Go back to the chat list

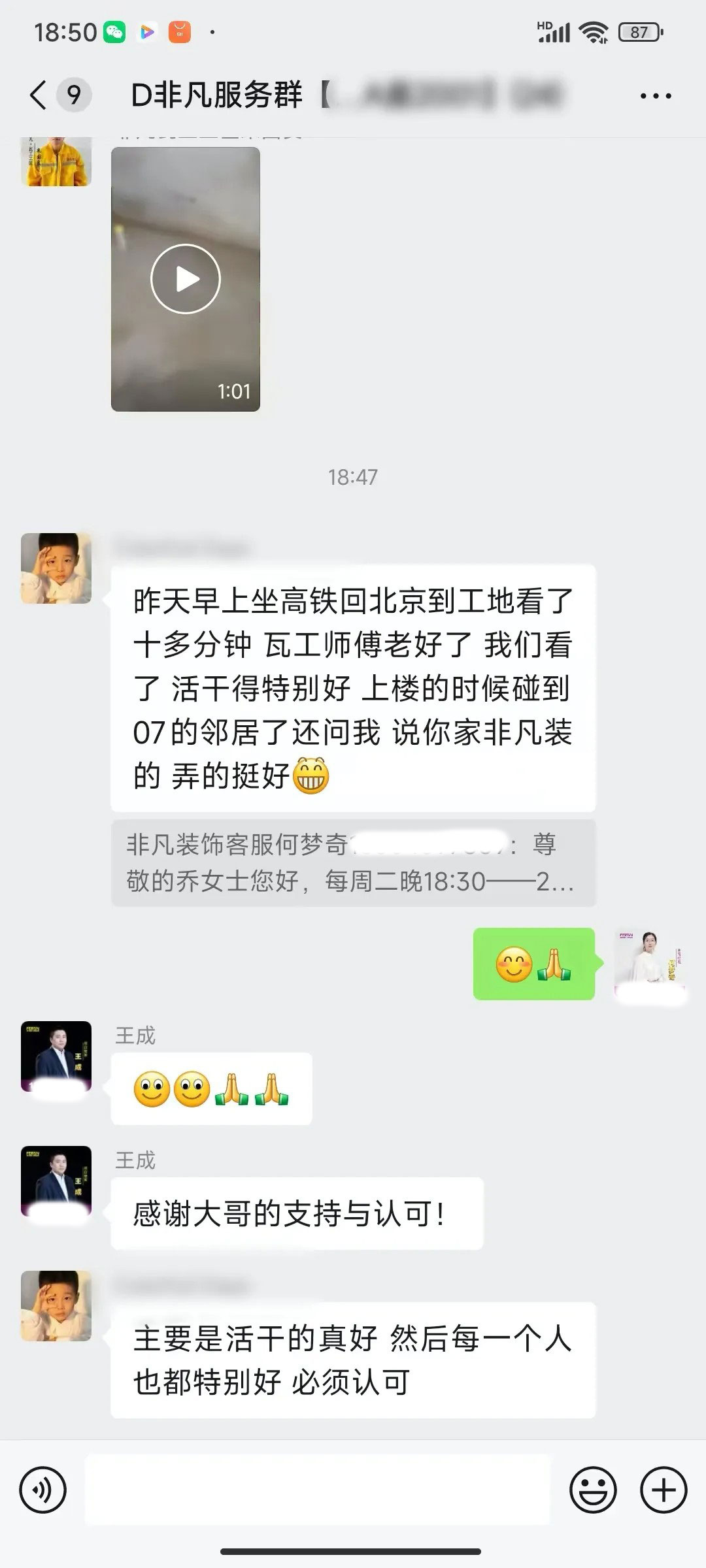click(39, 95)
